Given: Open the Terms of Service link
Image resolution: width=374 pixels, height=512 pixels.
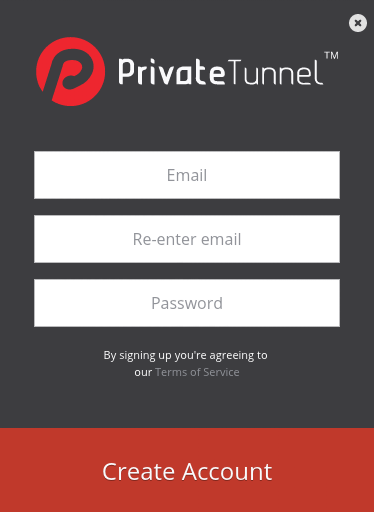Looking at the screenshot, I should tap(197, 372).
